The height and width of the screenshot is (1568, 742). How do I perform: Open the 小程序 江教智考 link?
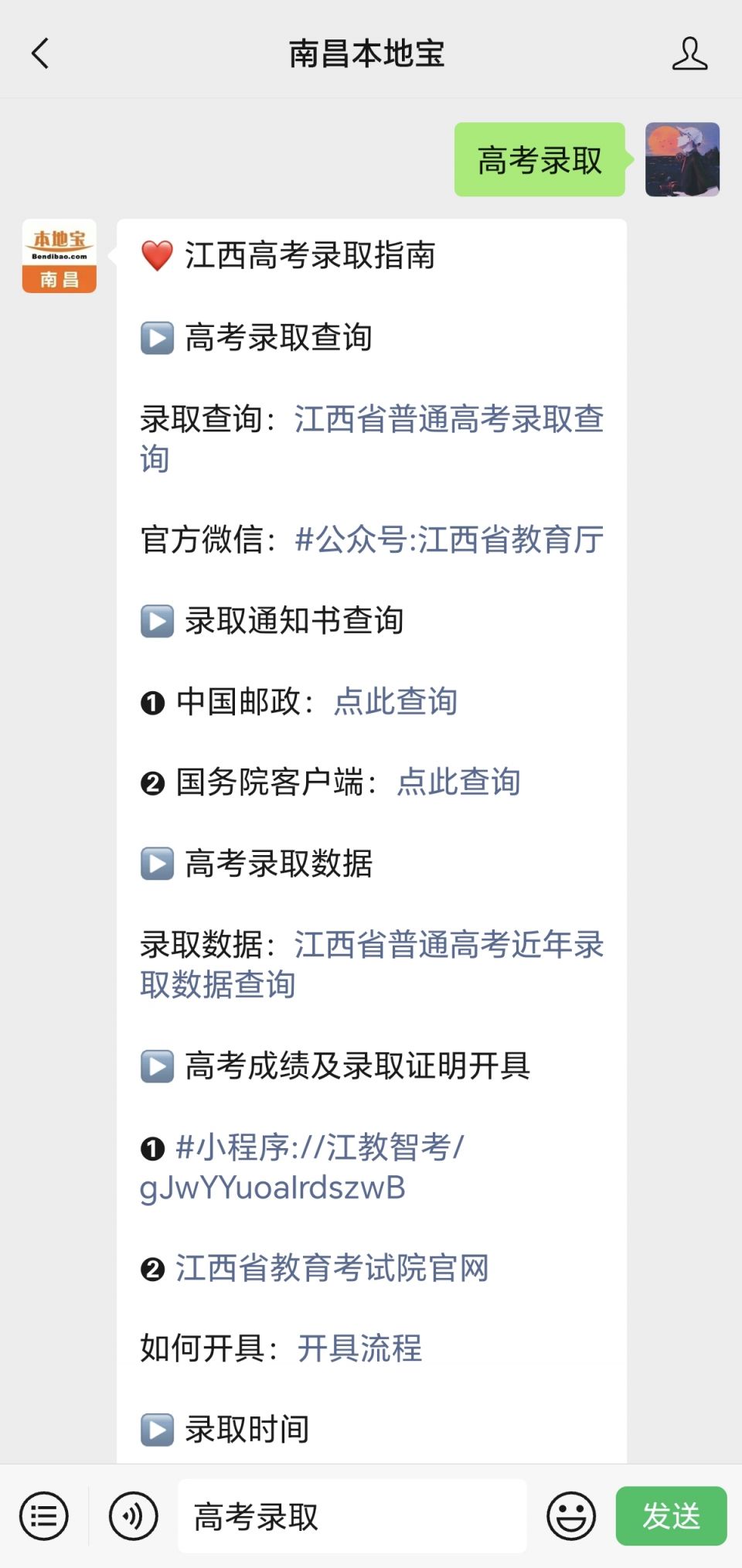click(301, 1167)
